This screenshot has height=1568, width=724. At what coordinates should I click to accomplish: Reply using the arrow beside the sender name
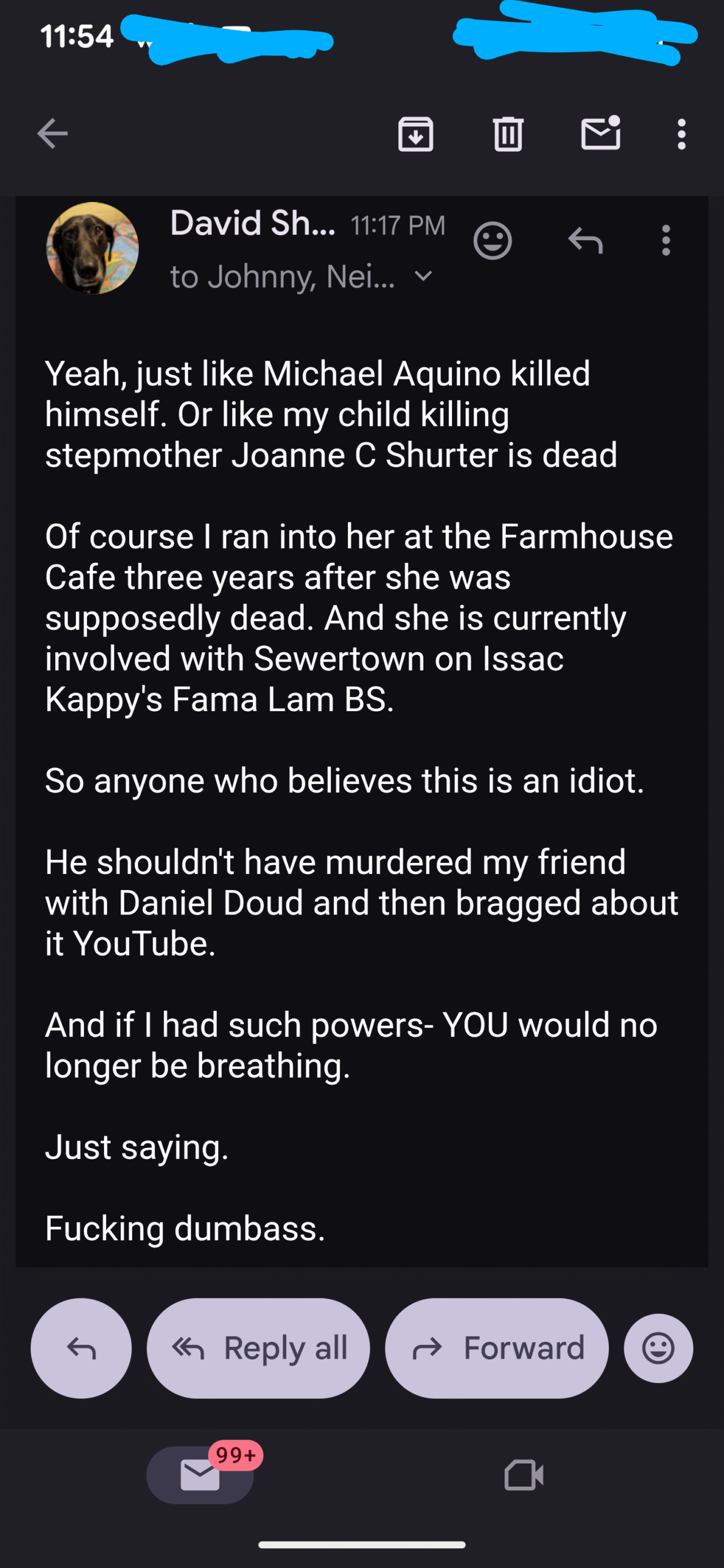click(x=586, y=241)
